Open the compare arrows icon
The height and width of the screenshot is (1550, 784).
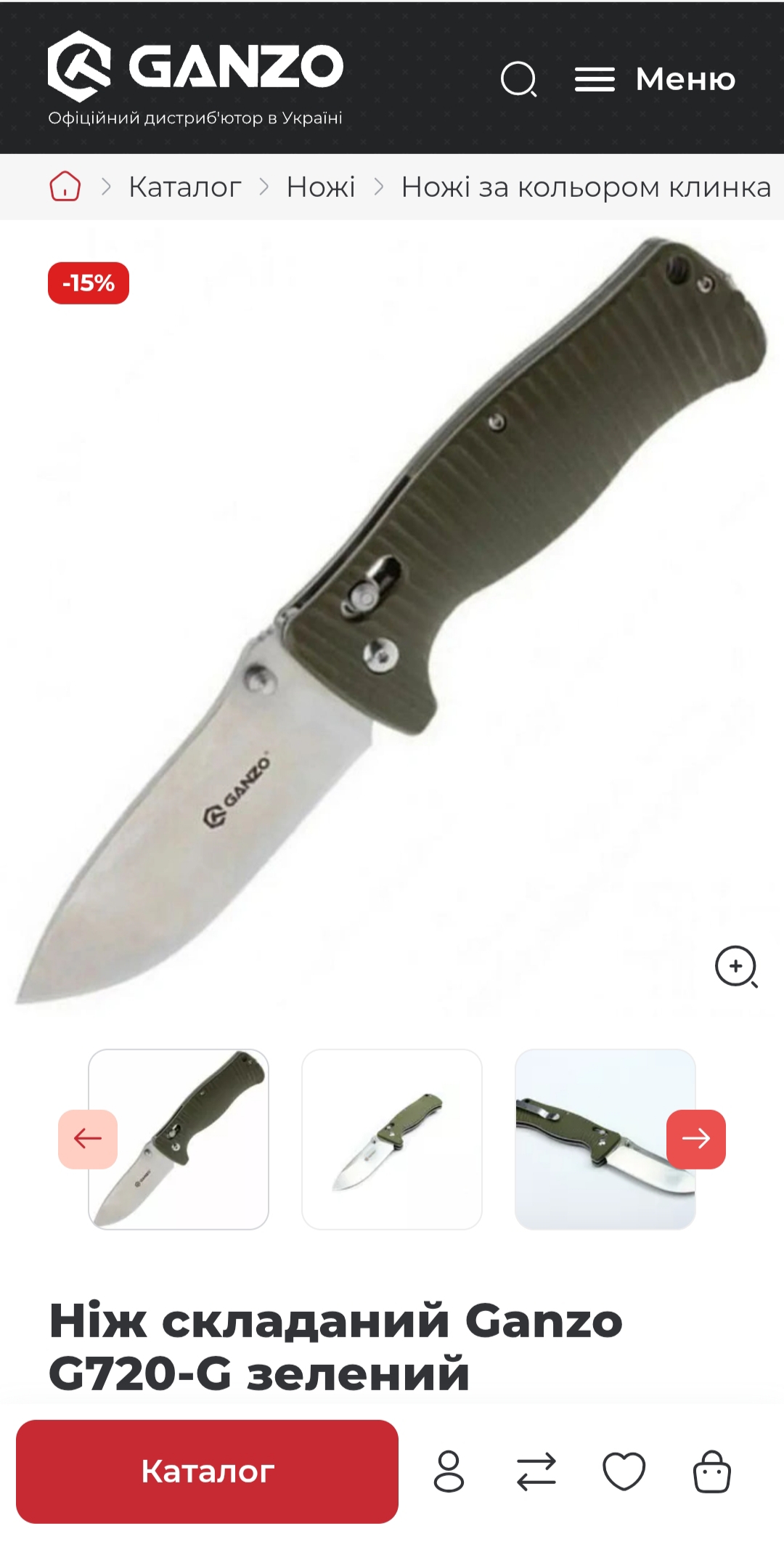pos(536,1472)
